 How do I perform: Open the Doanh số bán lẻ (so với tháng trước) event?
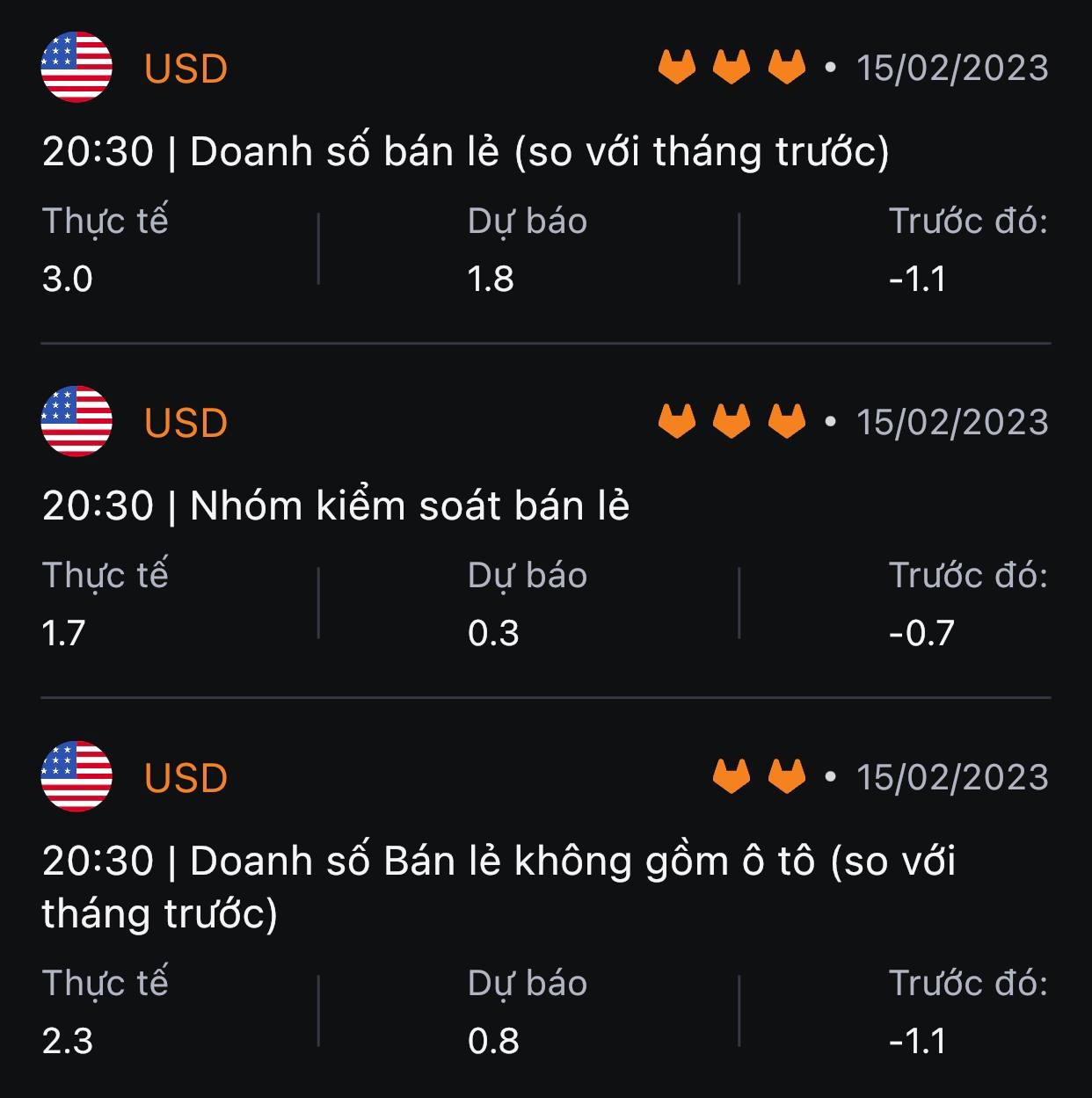tap(466, 152)
